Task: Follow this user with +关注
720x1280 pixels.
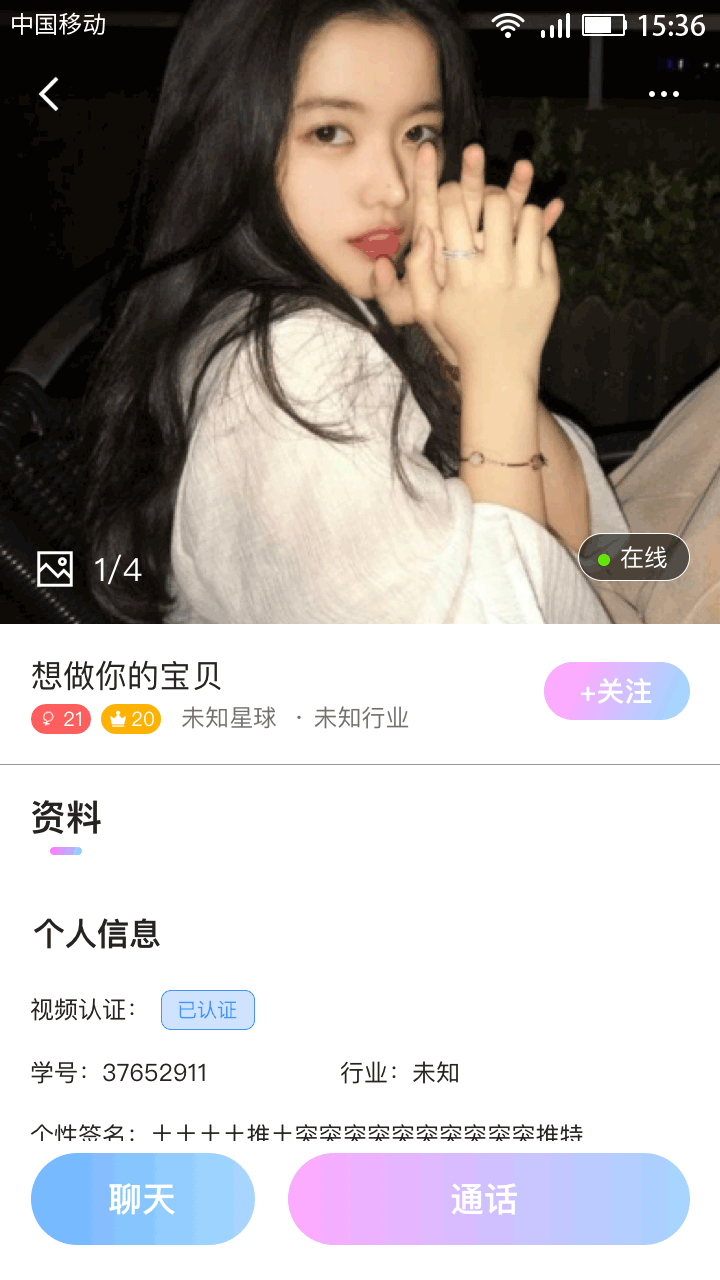Action: coord(616,691)
